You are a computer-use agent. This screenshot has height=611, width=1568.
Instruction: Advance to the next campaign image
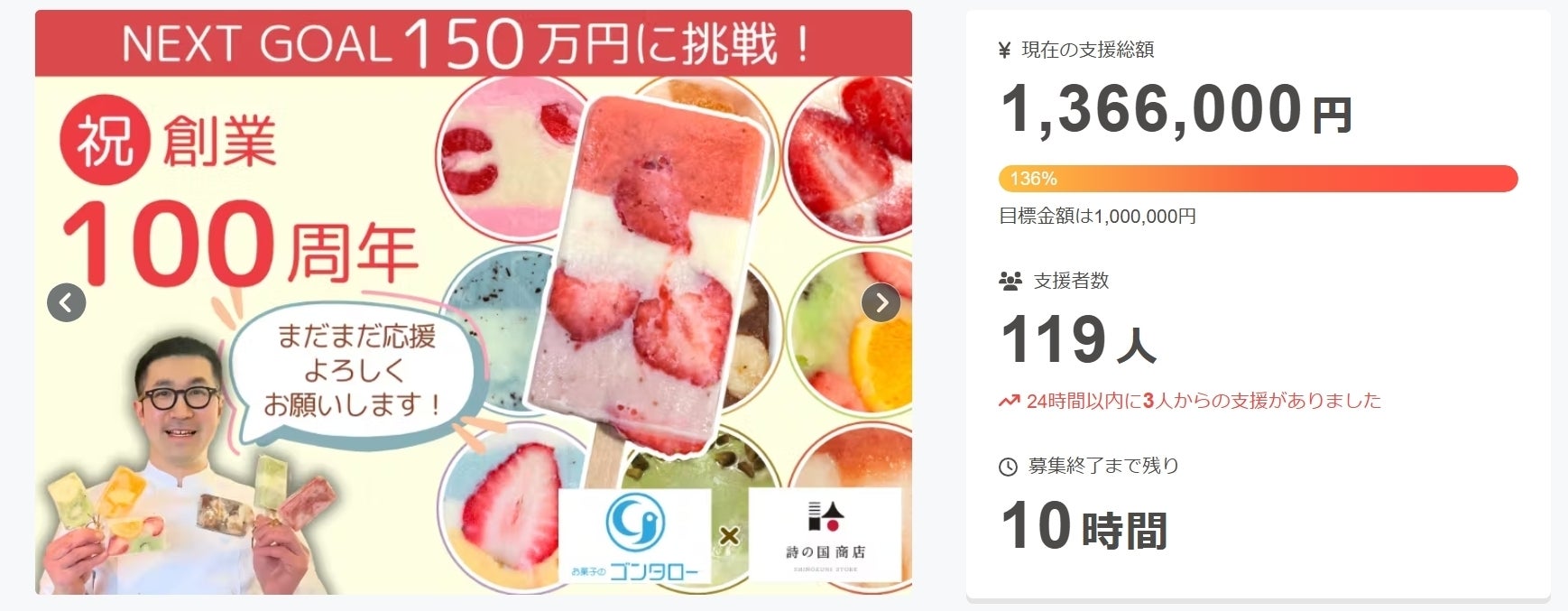pos(881,302)
